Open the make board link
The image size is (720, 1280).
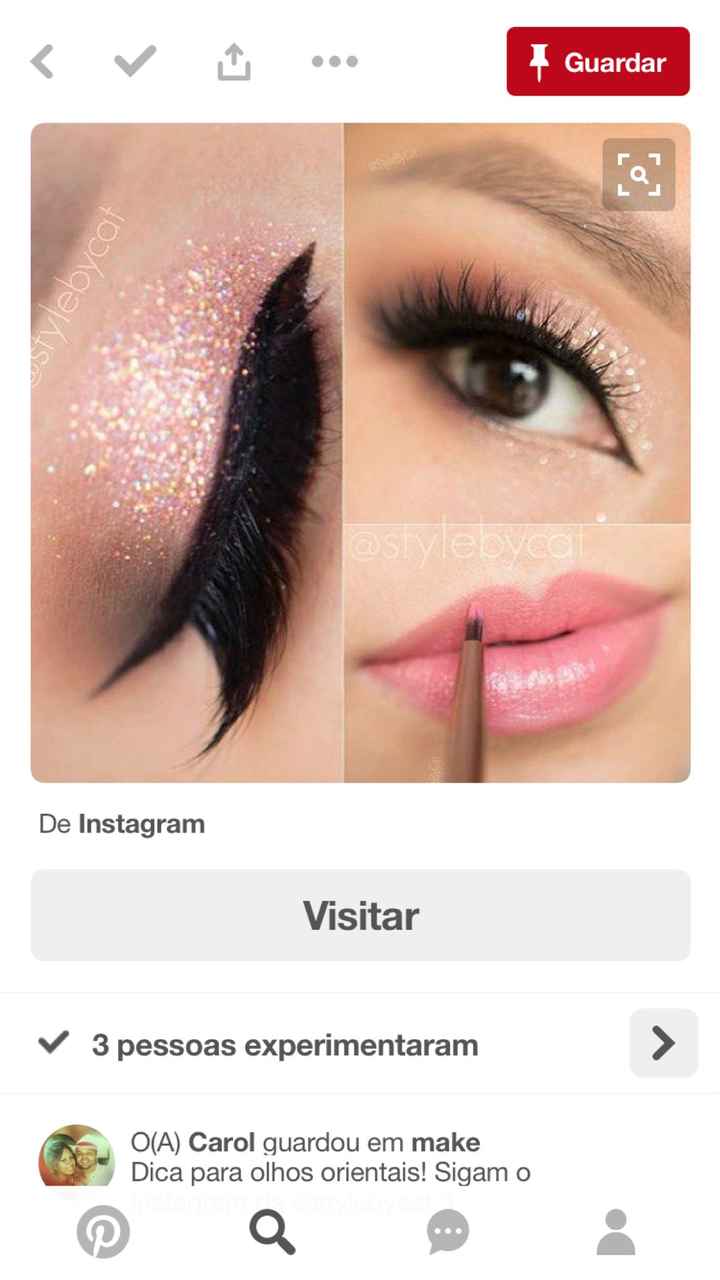click(446, 1142)
